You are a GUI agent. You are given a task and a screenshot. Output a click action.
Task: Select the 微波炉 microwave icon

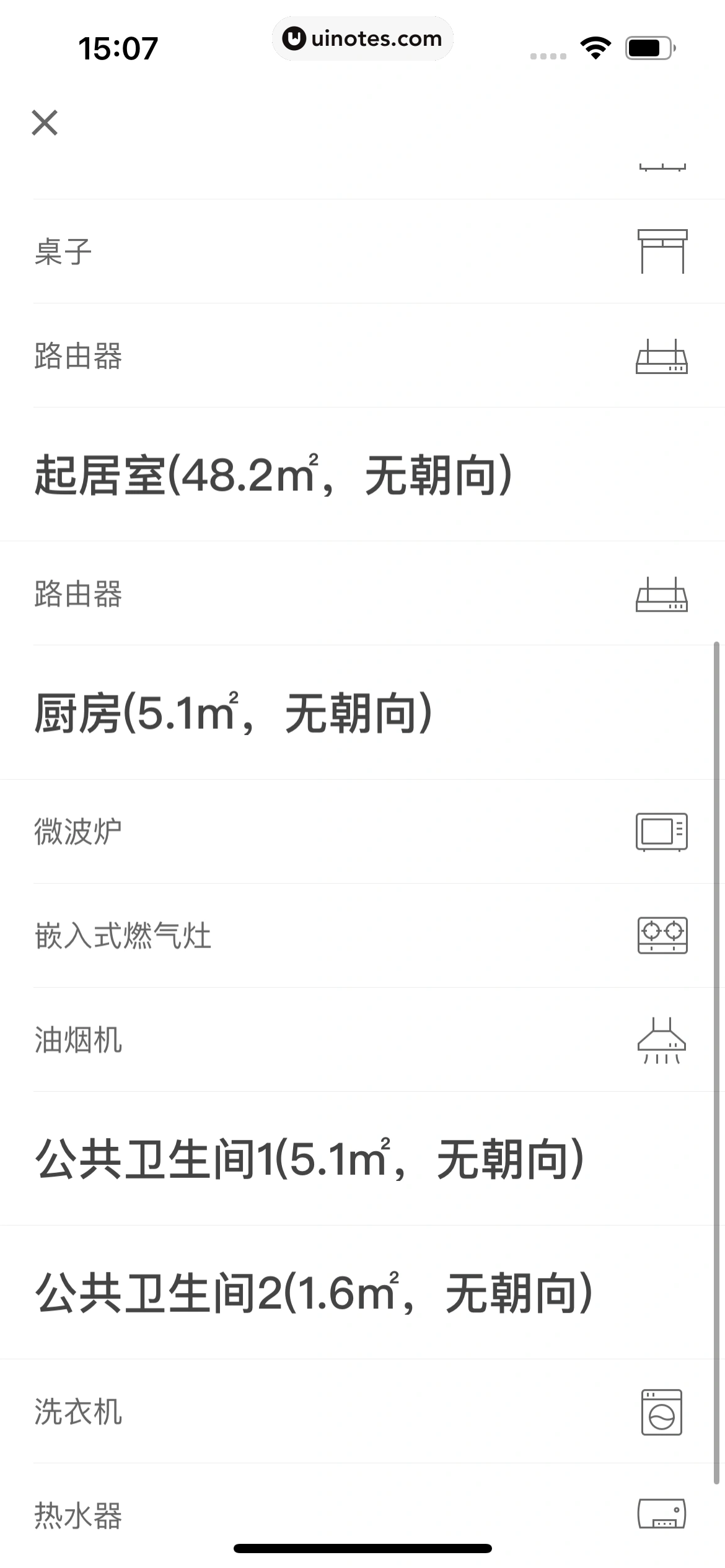click(661, 832)
